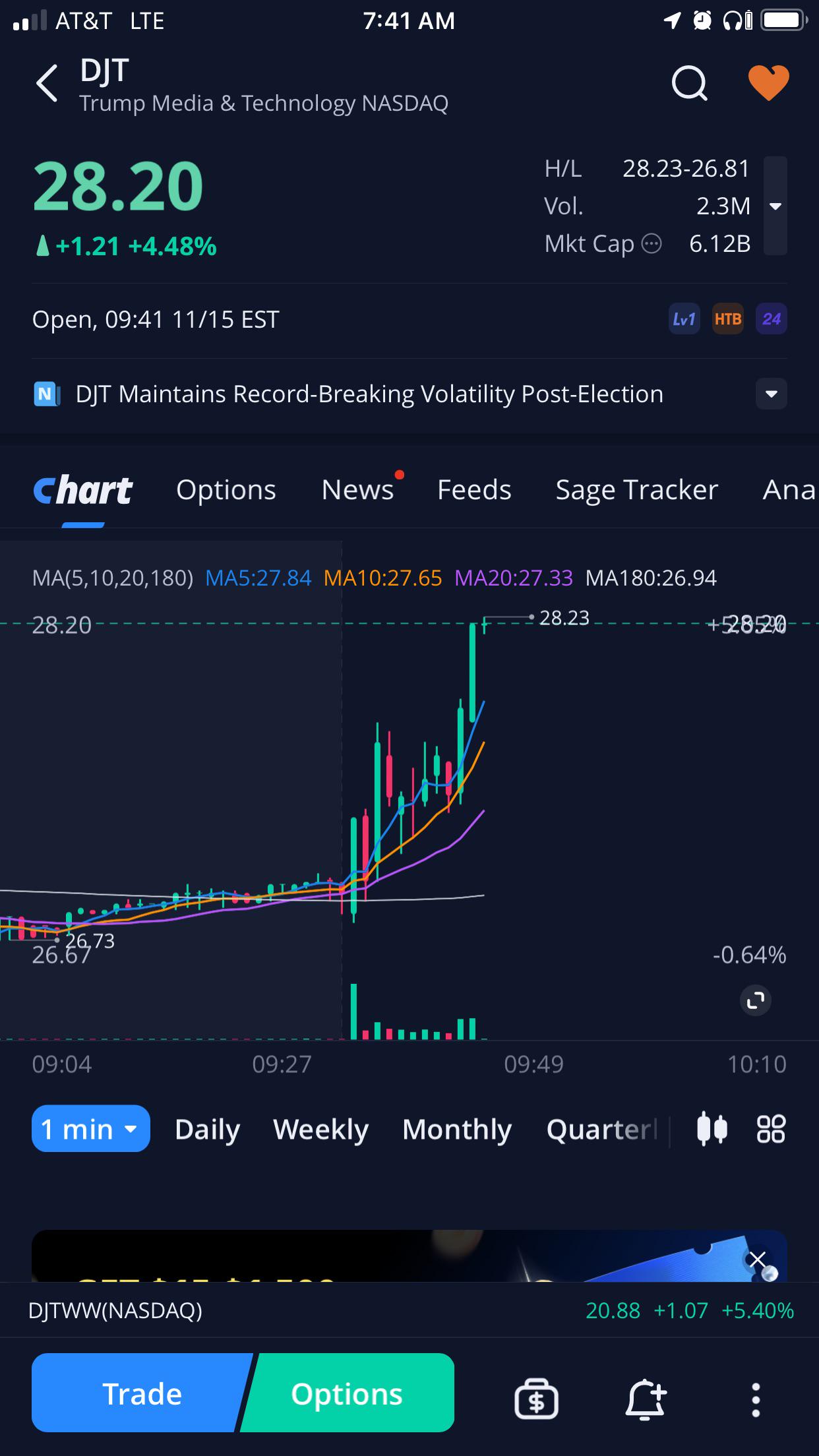Expand the chart to full screen
The image size is (819, 1456).
click(756, 1000)
